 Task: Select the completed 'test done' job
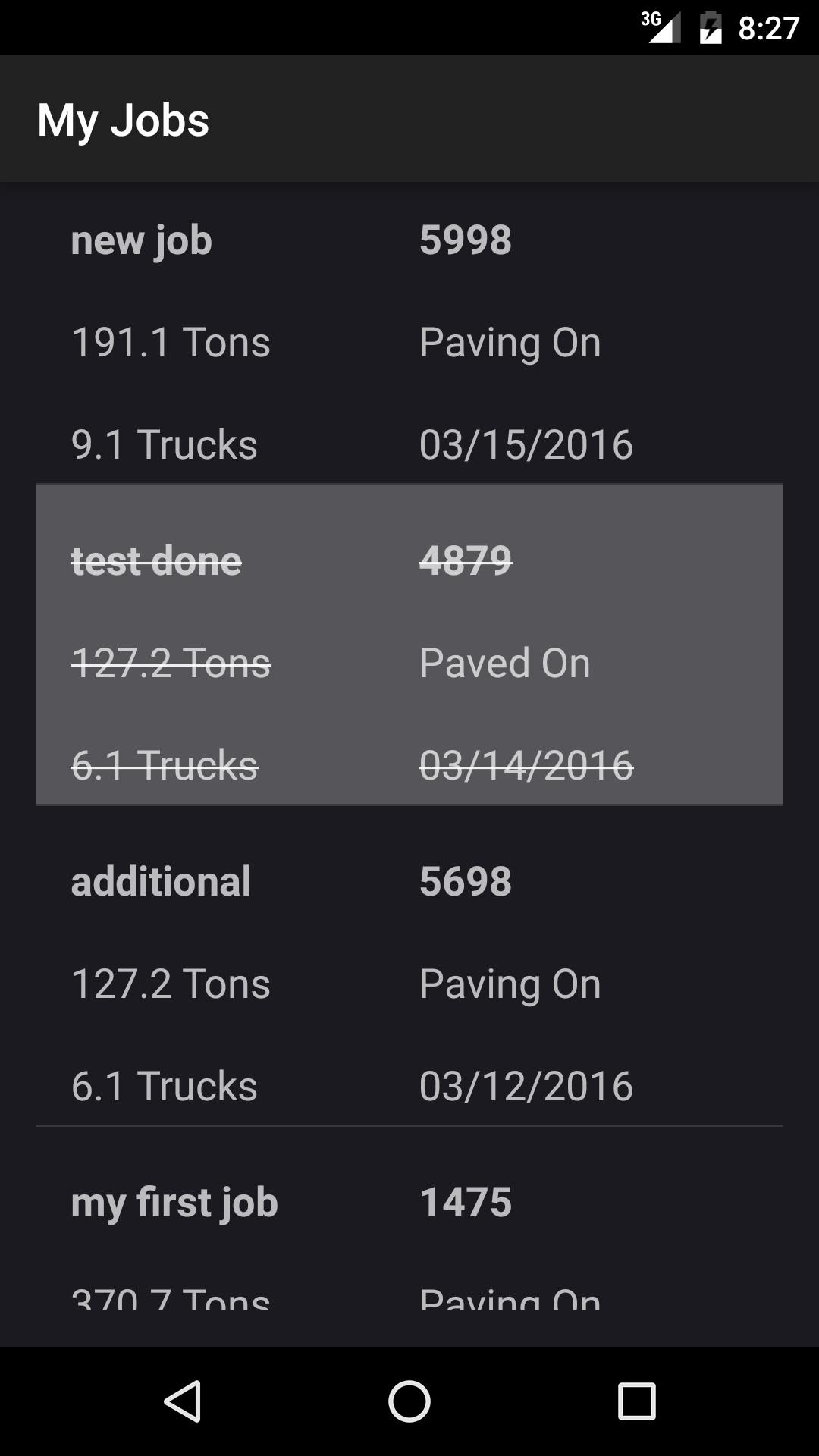point(409,645)
